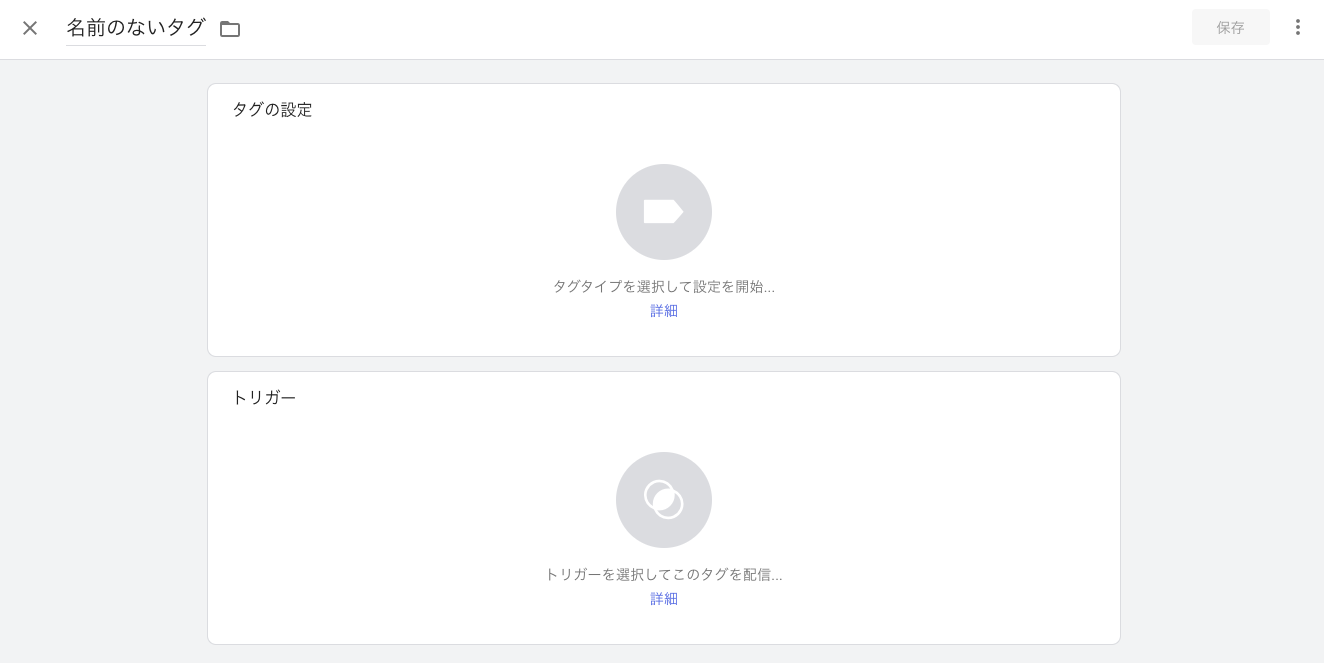
Task: Select a trigger in the トリガー card
Action: tap(664, 500)
